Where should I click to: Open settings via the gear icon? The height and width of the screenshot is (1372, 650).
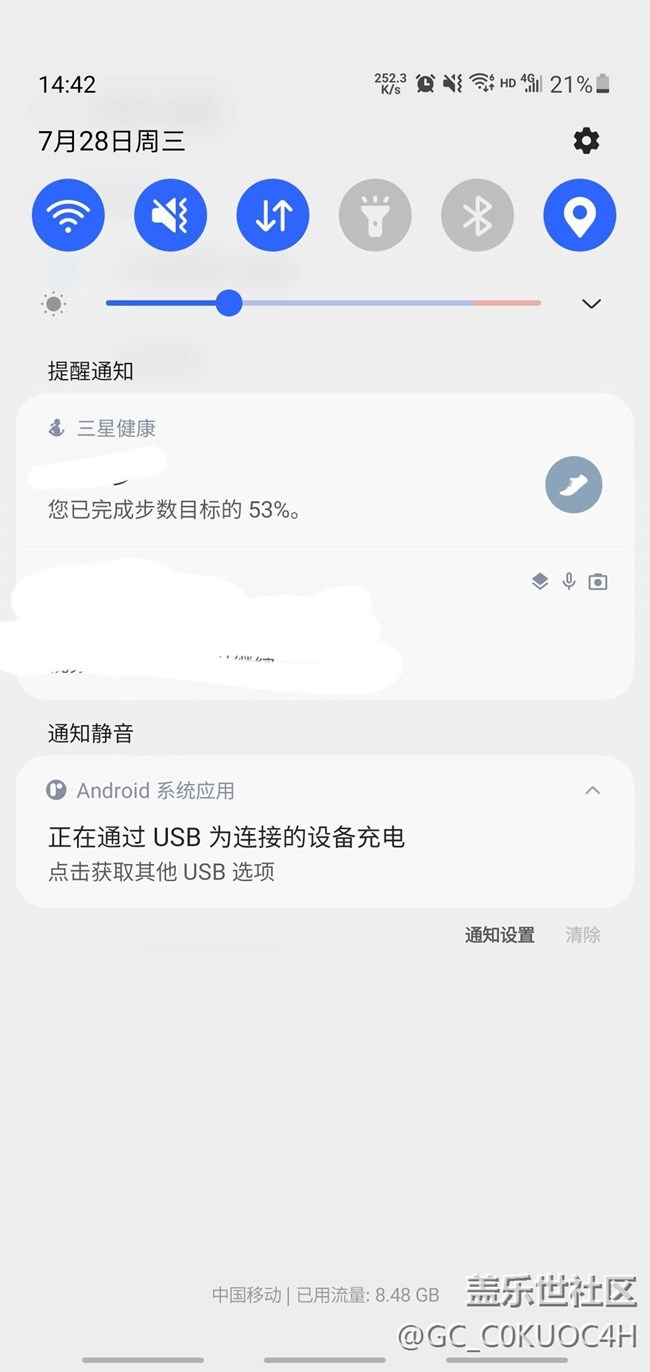coord(586,141)
